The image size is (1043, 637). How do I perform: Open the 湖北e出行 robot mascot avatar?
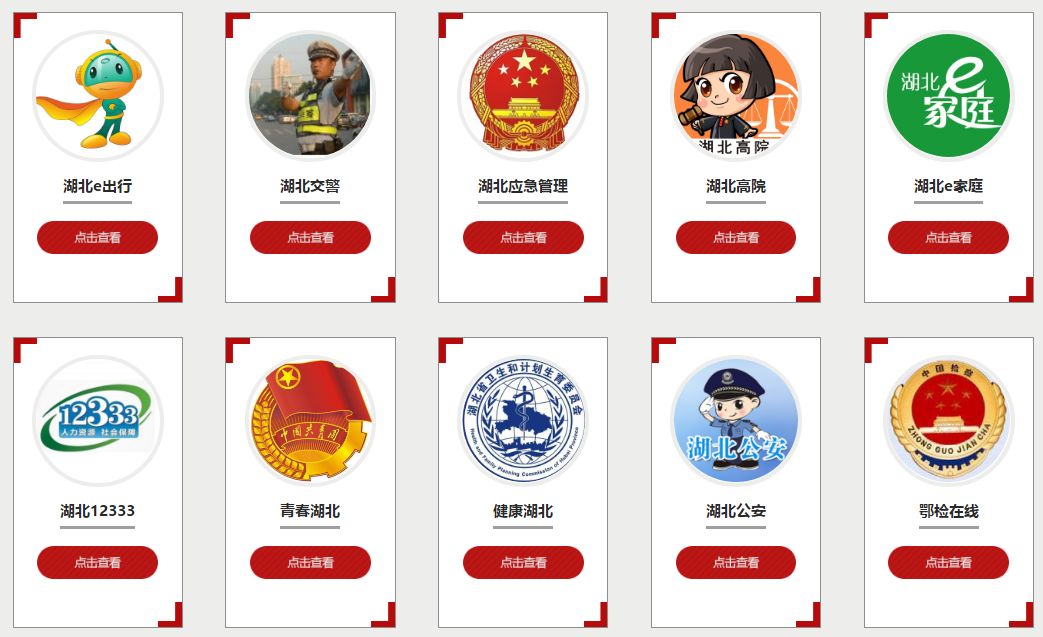97,96
